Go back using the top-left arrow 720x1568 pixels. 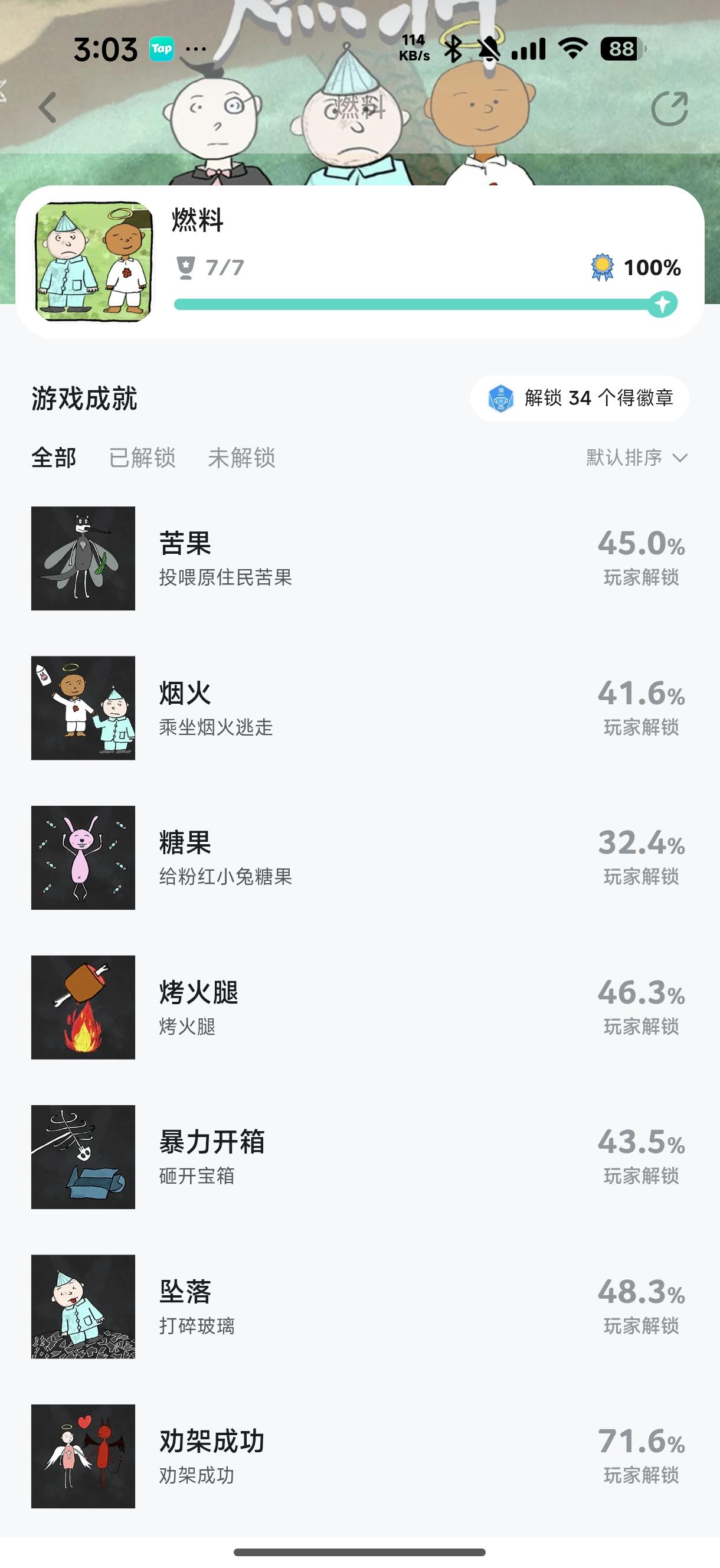tap(47, 107)
